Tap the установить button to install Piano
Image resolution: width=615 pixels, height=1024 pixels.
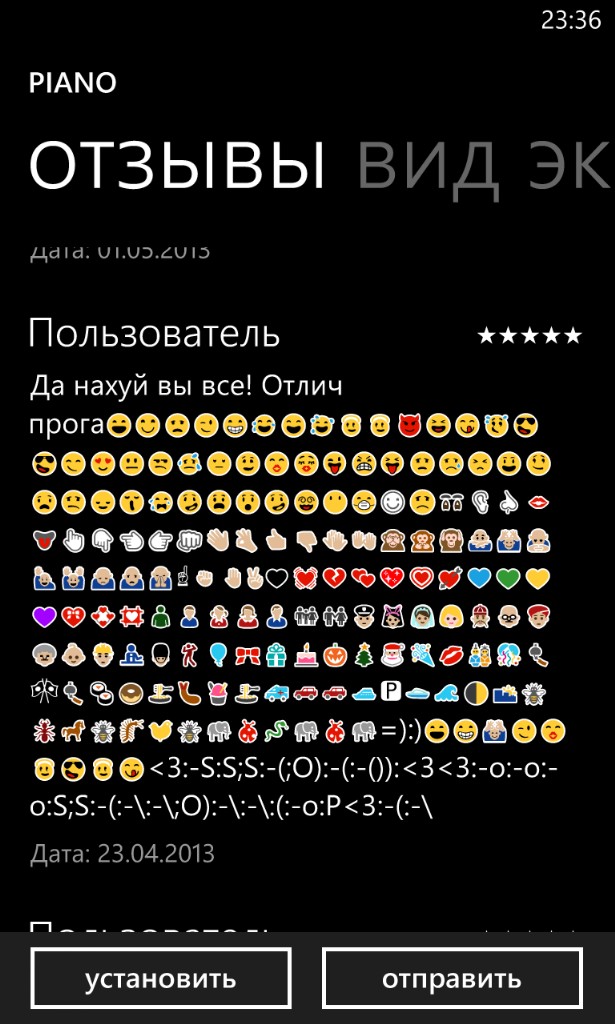pyautogui.click(x=161, y=978)
